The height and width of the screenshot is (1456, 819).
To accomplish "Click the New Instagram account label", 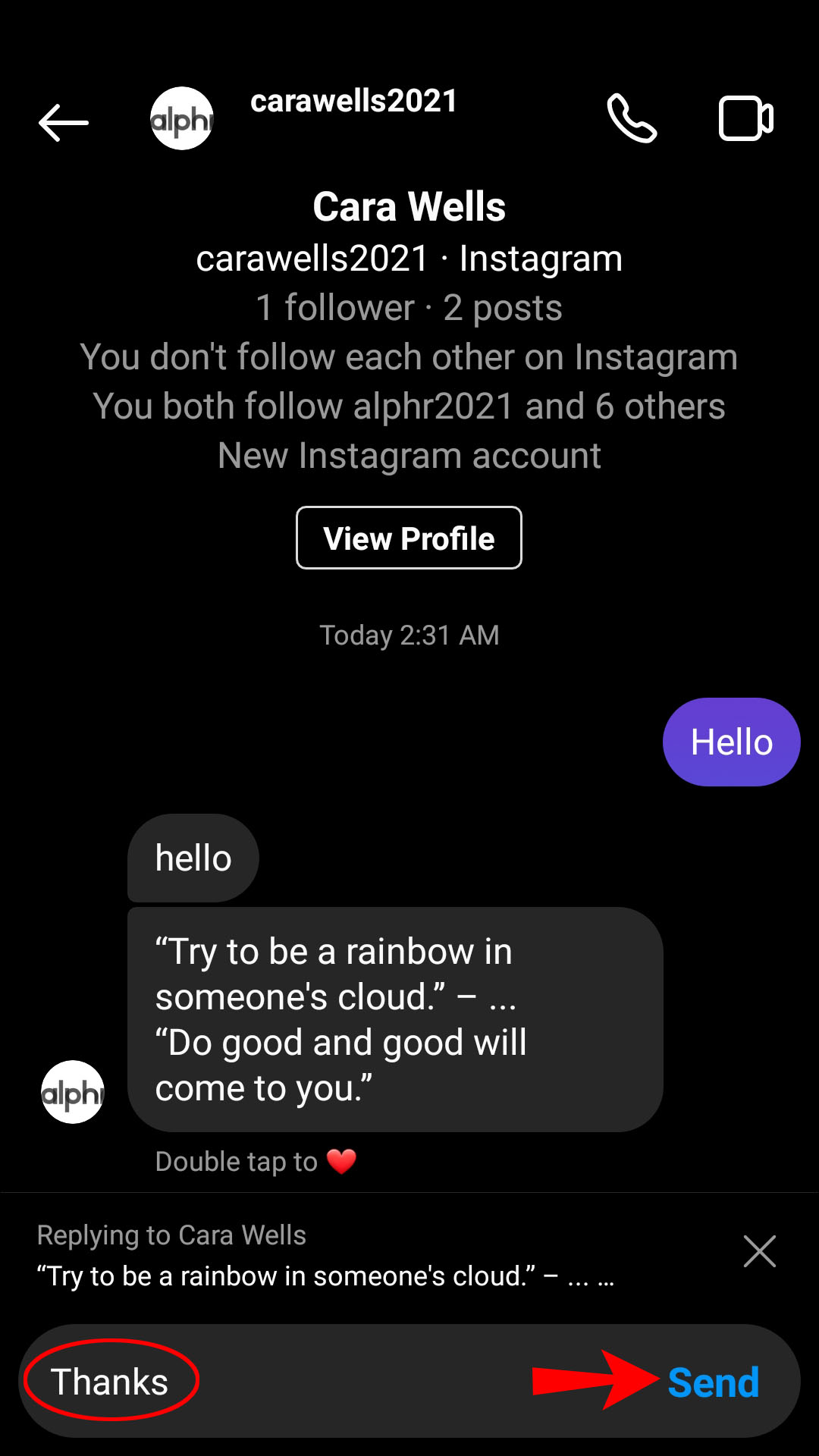I will (x=409, y=455).
